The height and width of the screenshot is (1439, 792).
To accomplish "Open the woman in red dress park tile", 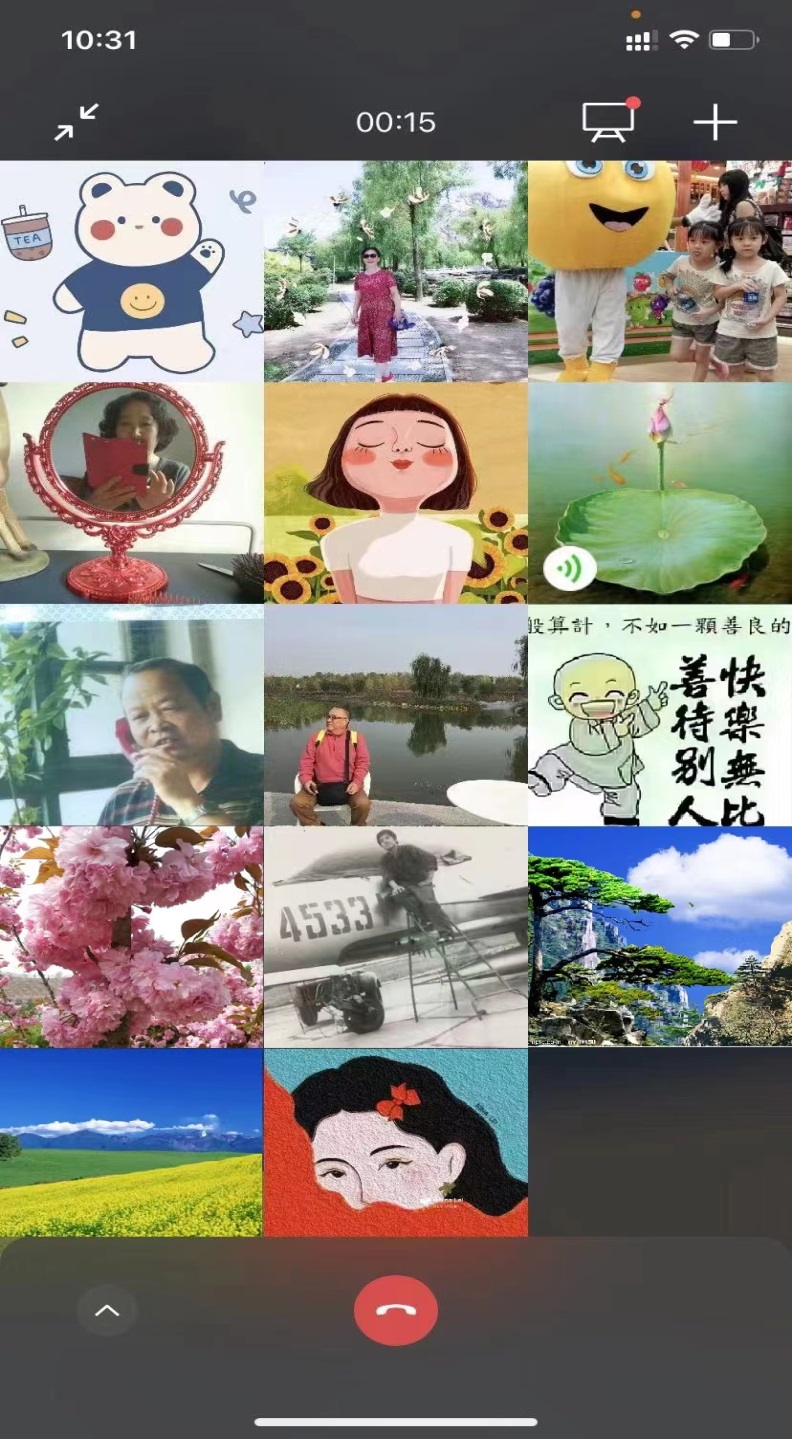I will point(396,271).
